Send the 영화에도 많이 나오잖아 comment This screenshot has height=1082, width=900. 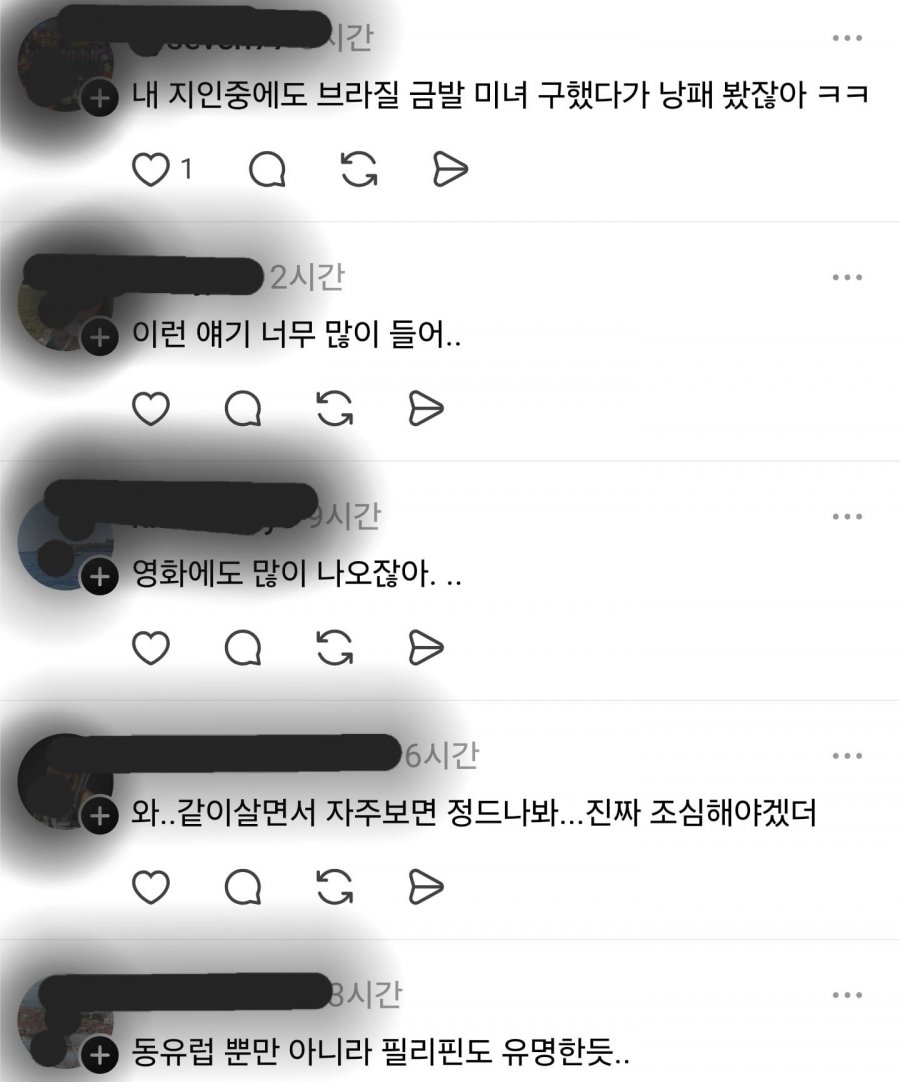coord(426,648)
